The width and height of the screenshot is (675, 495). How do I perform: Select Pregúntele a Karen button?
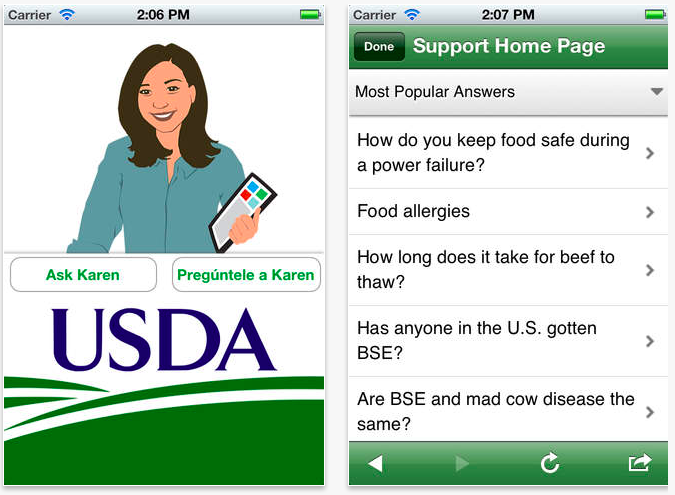click(x=245, y=274)
